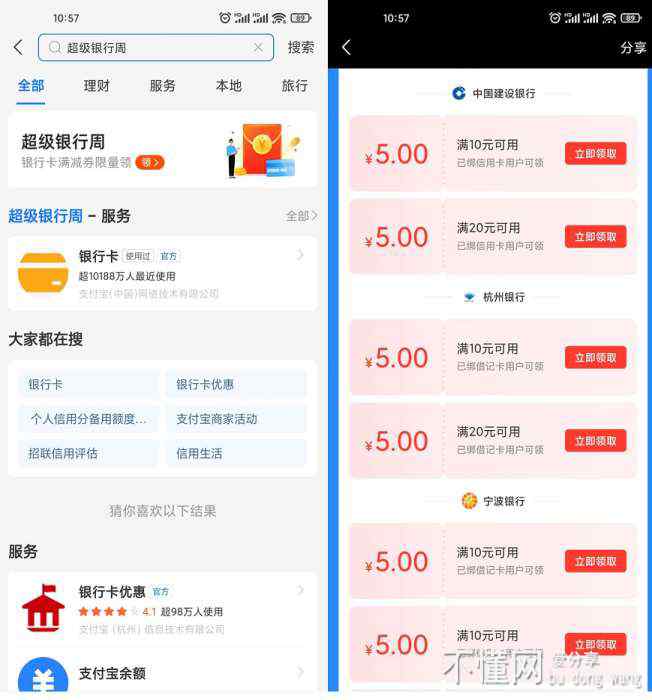Select the 支付宝商家活动 suggested search
The width and height of the screenshot is (652, 700).
[x=236, y=419]
